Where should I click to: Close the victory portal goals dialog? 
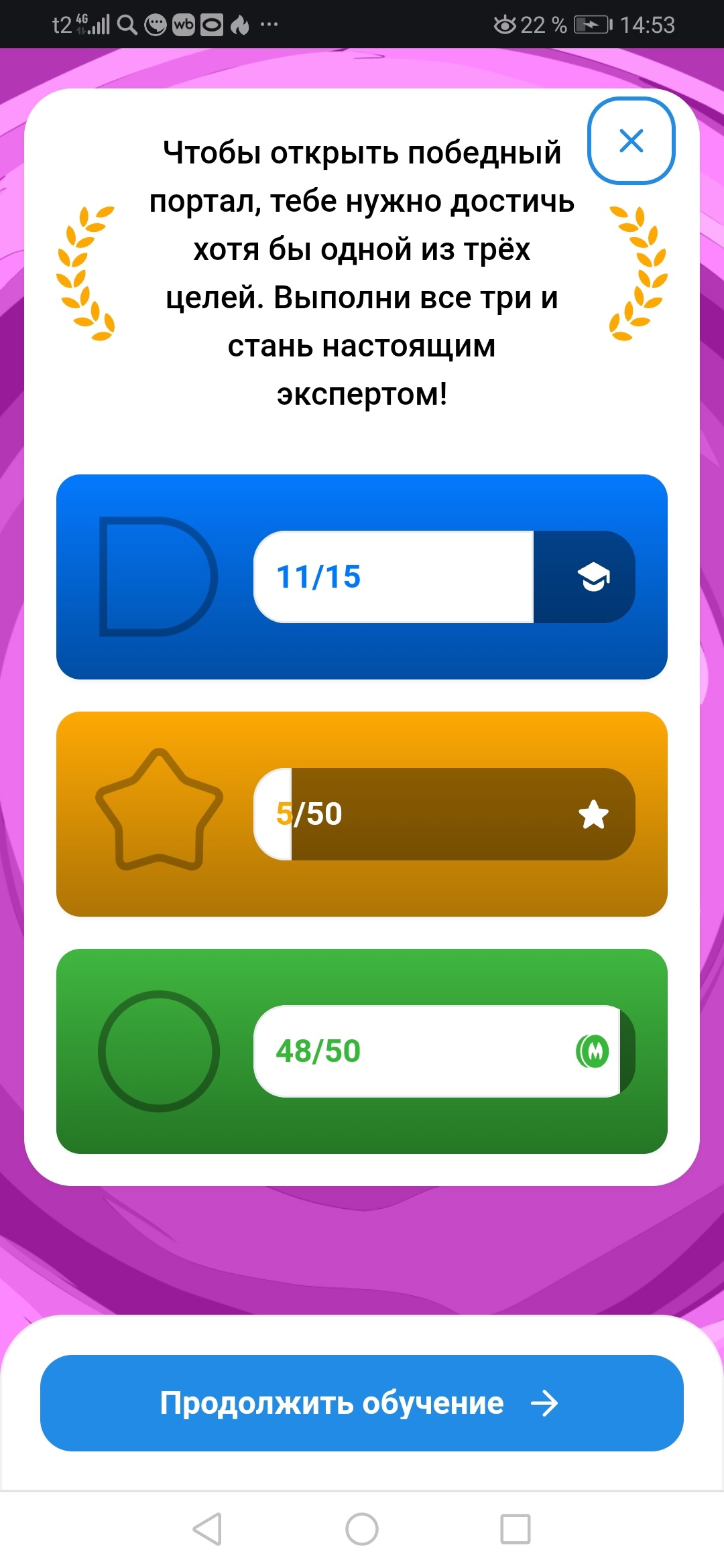[631, 141]
